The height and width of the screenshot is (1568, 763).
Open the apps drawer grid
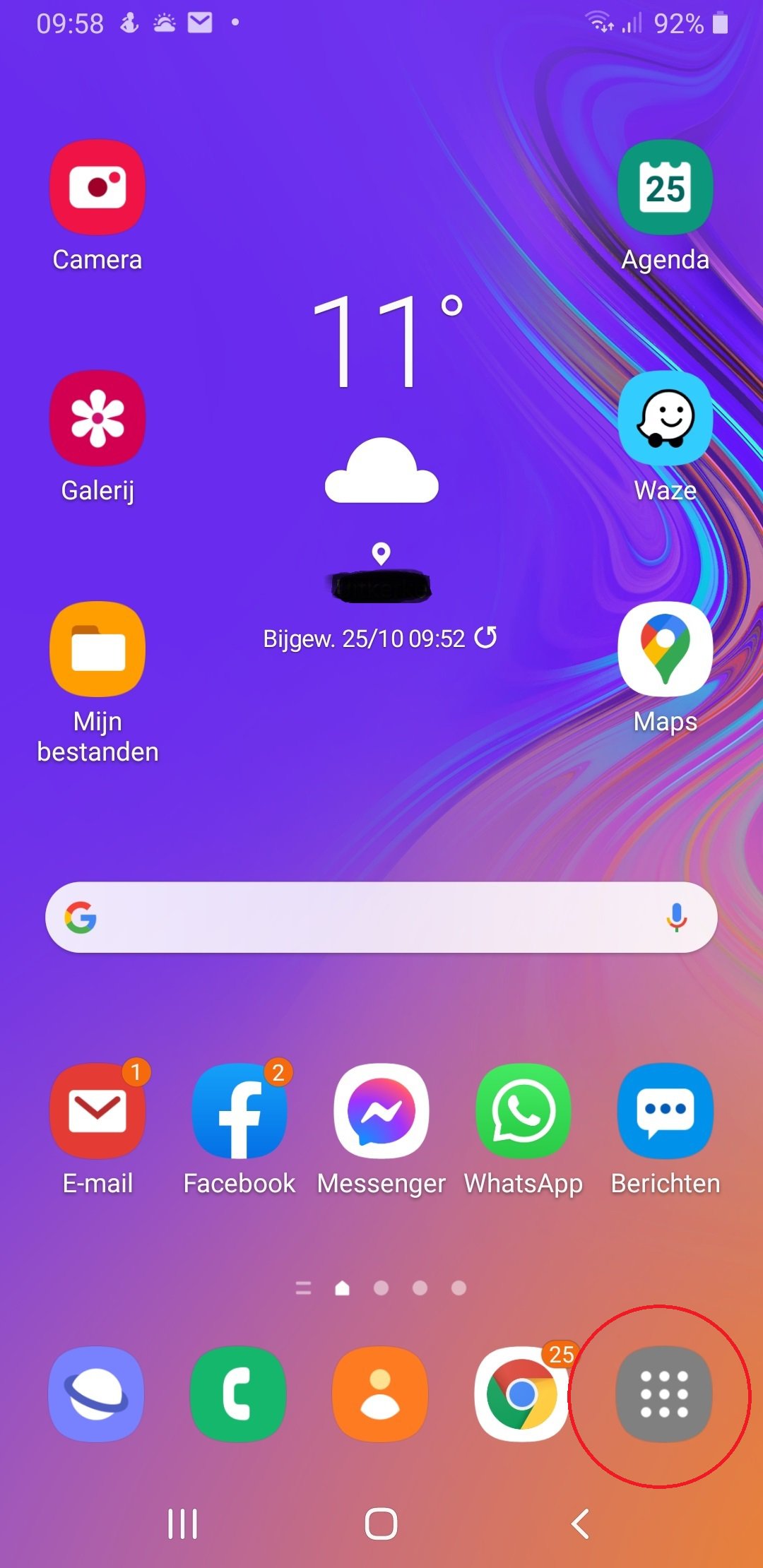click(x=664, y=1394)
